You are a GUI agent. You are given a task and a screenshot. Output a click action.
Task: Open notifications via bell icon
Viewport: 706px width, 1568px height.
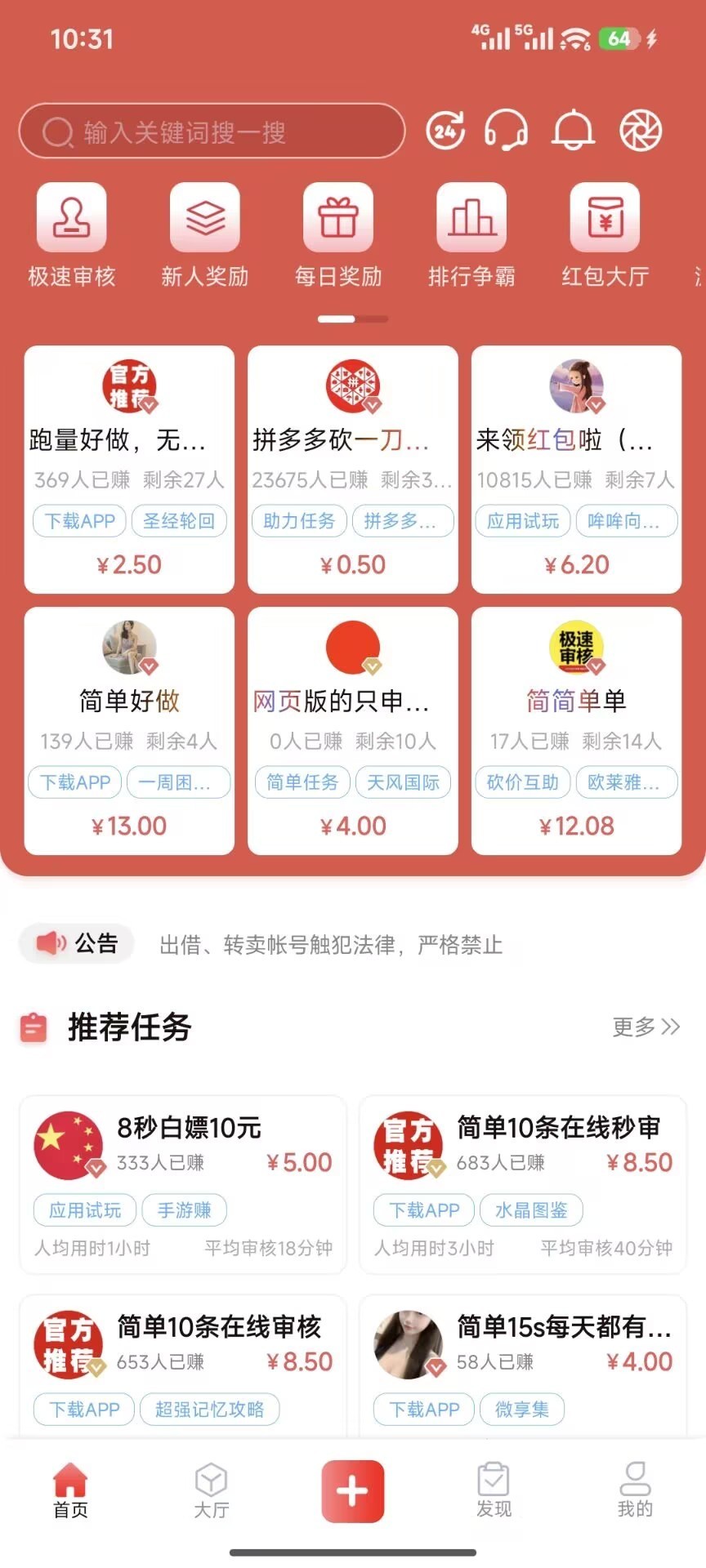572,130
